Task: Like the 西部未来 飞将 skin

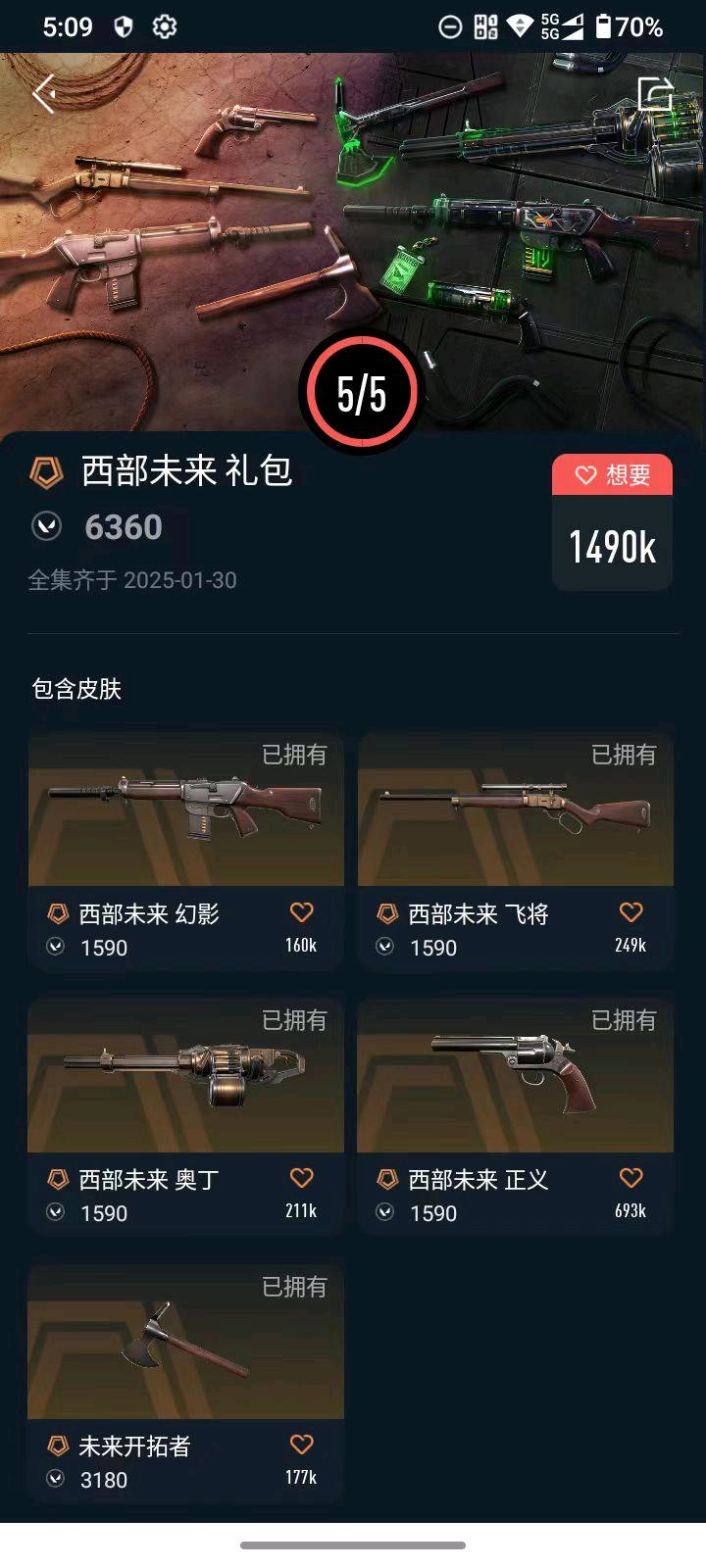Action: (631, 913)
